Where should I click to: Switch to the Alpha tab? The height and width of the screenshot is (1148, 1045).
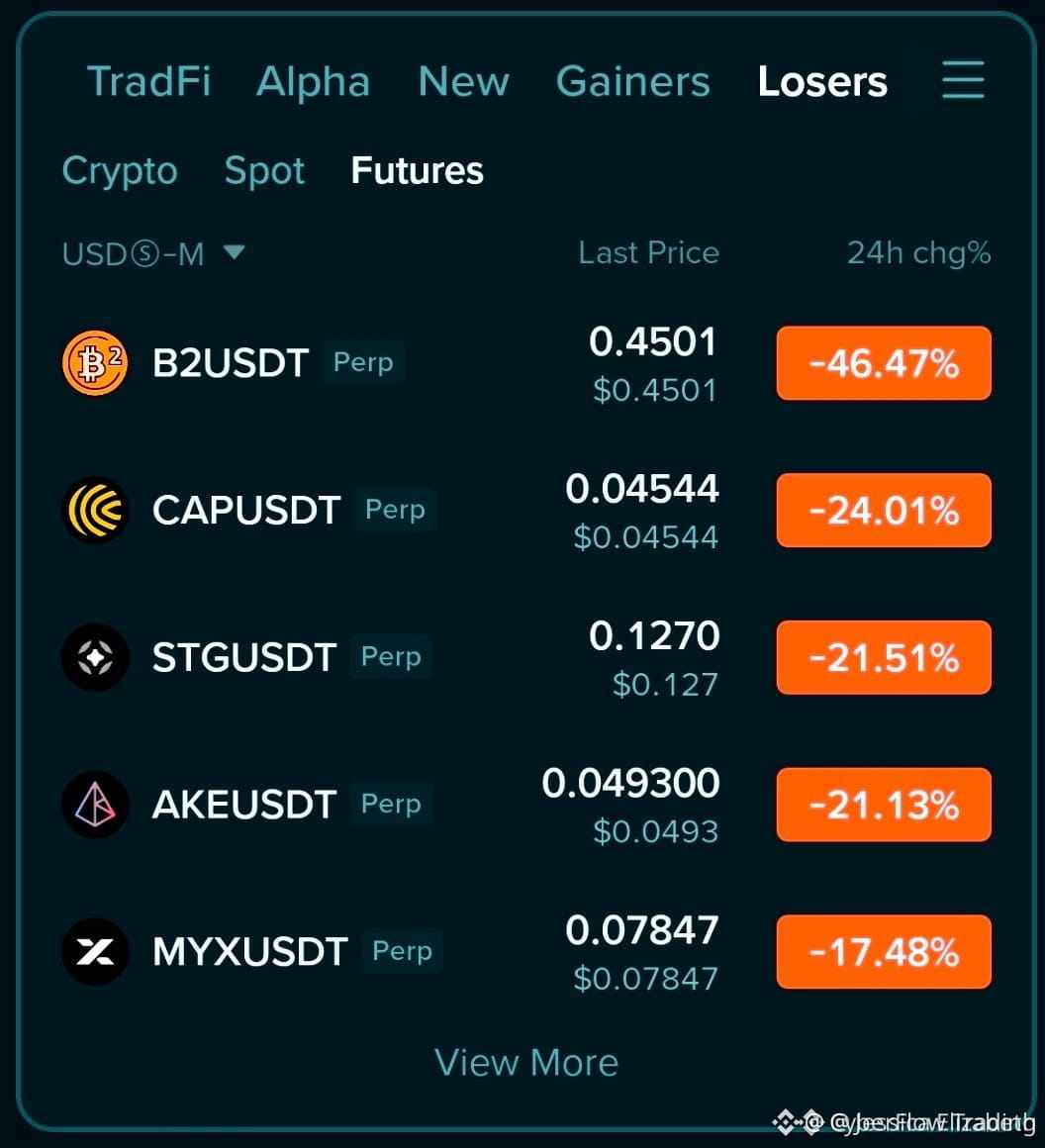[313, 81]
